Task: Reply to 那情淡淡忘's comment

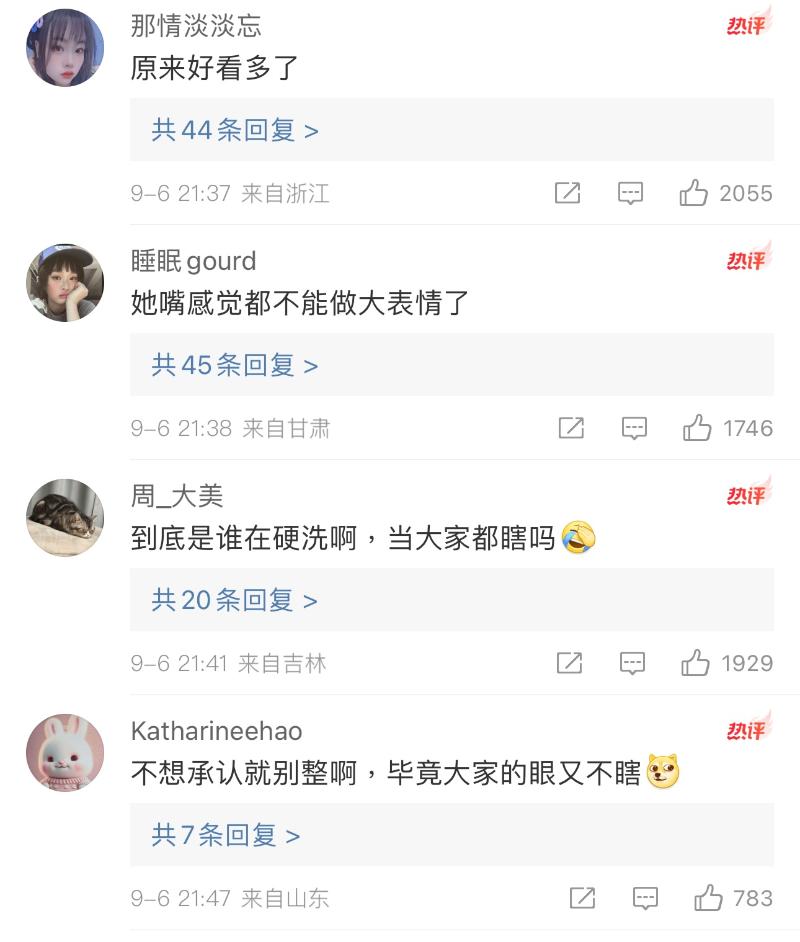Action: (630, 193)
